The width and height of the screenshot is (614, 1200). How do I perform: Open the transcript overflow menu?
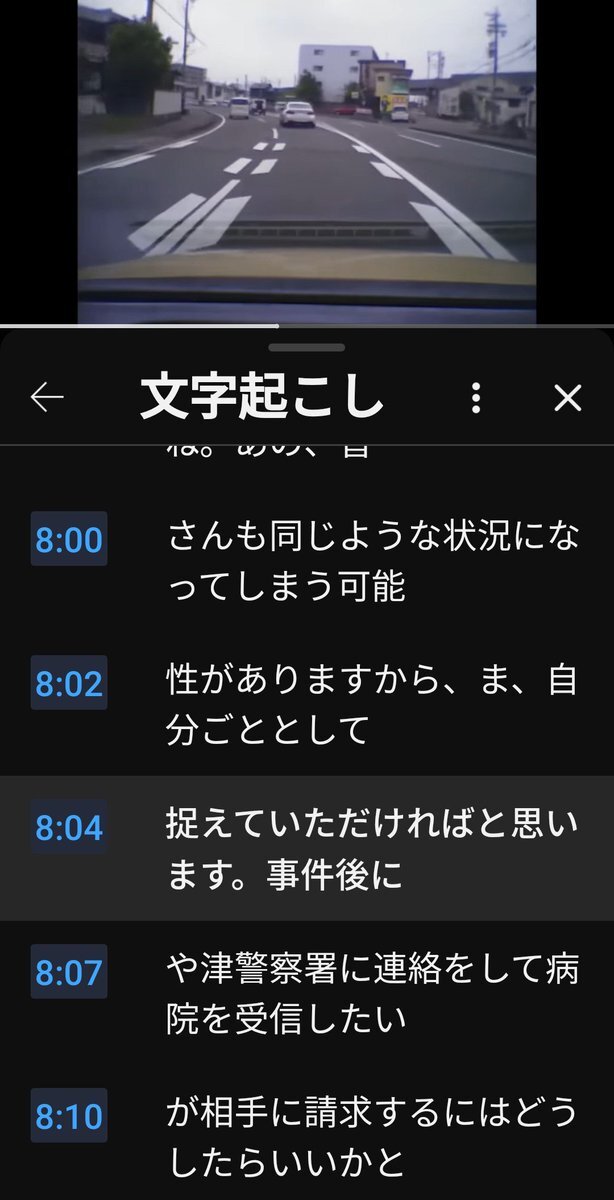(x=476, y=398)
